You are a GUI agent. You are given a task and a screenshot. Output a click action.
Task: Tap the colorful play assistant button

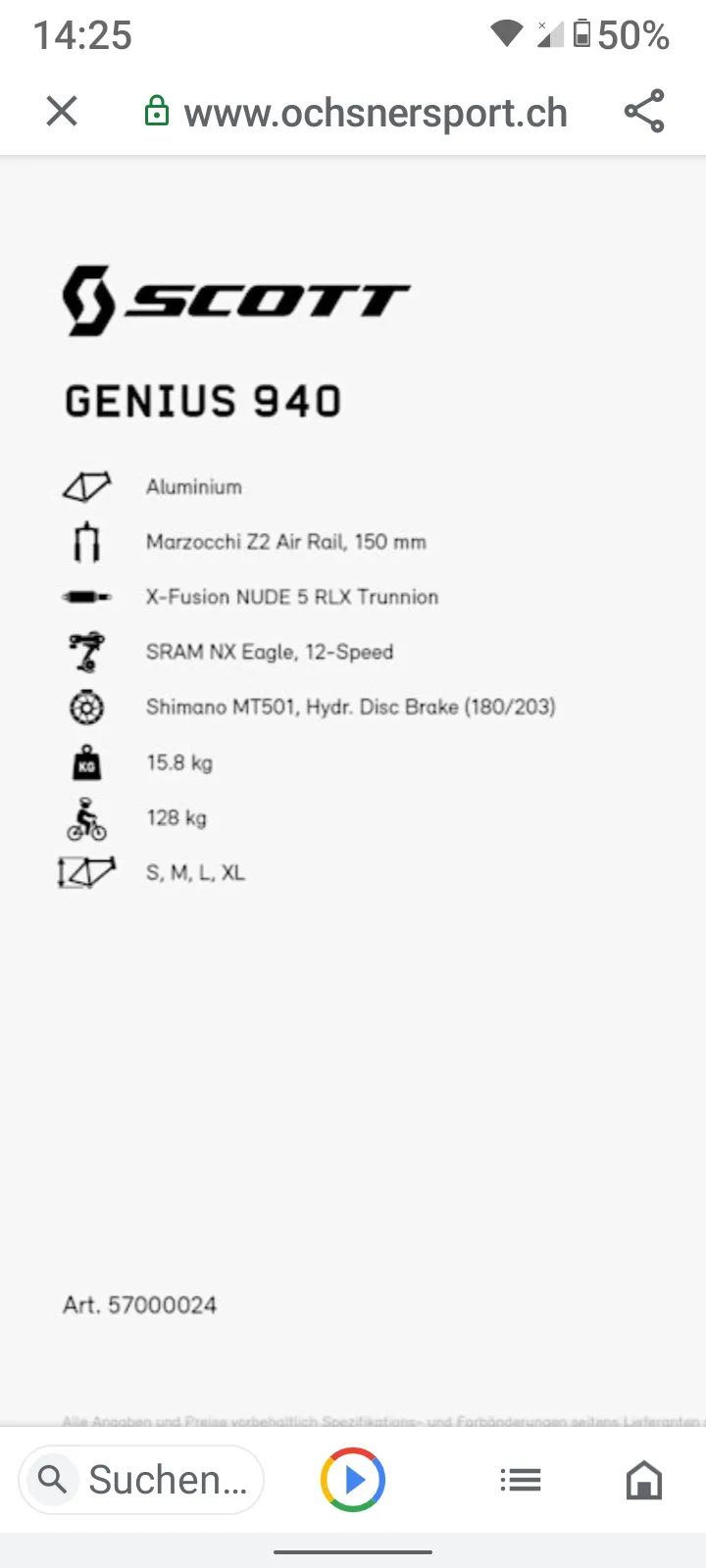353,1480
